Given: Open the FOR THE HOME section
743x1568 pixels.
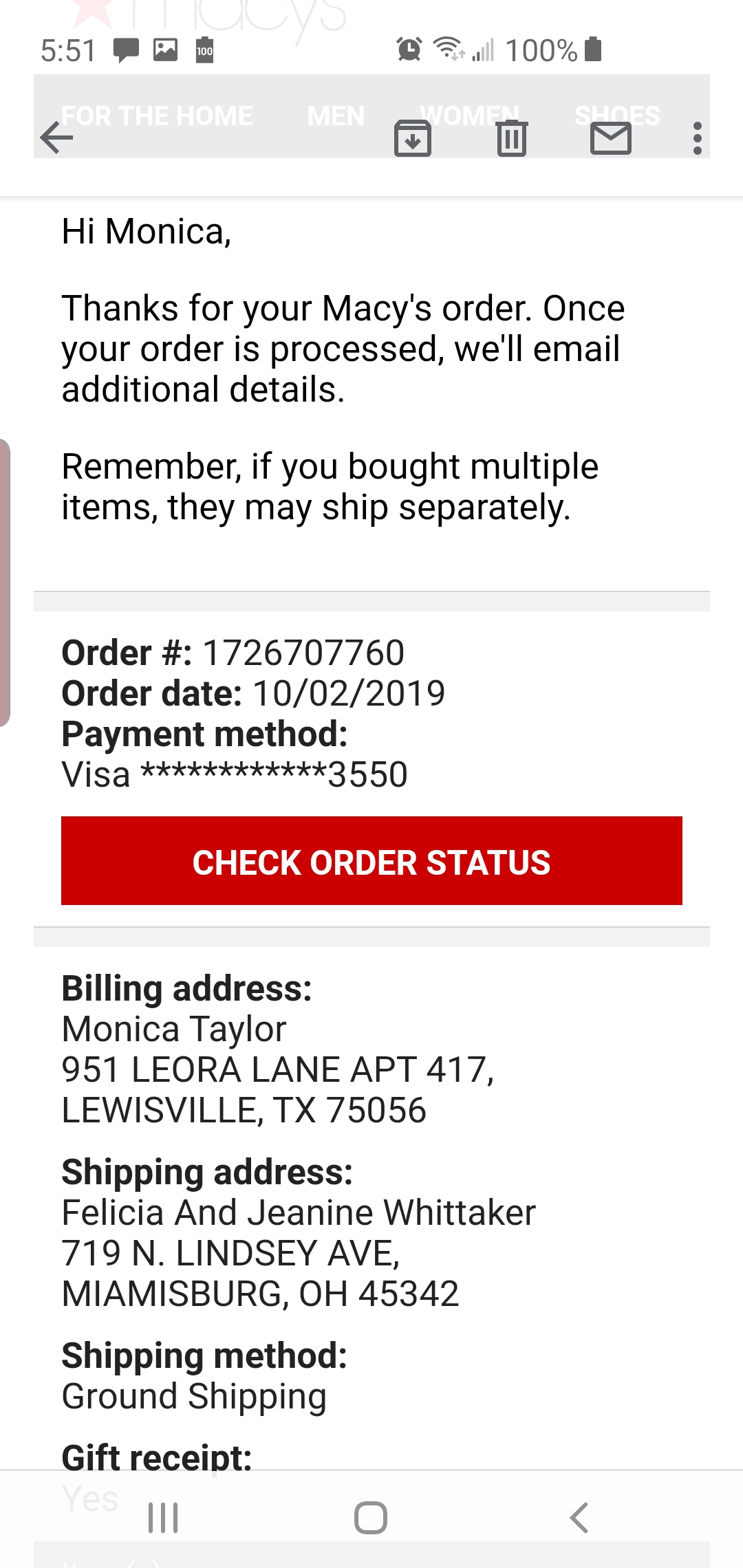Looking at the screenshot, I should (155, 115).
